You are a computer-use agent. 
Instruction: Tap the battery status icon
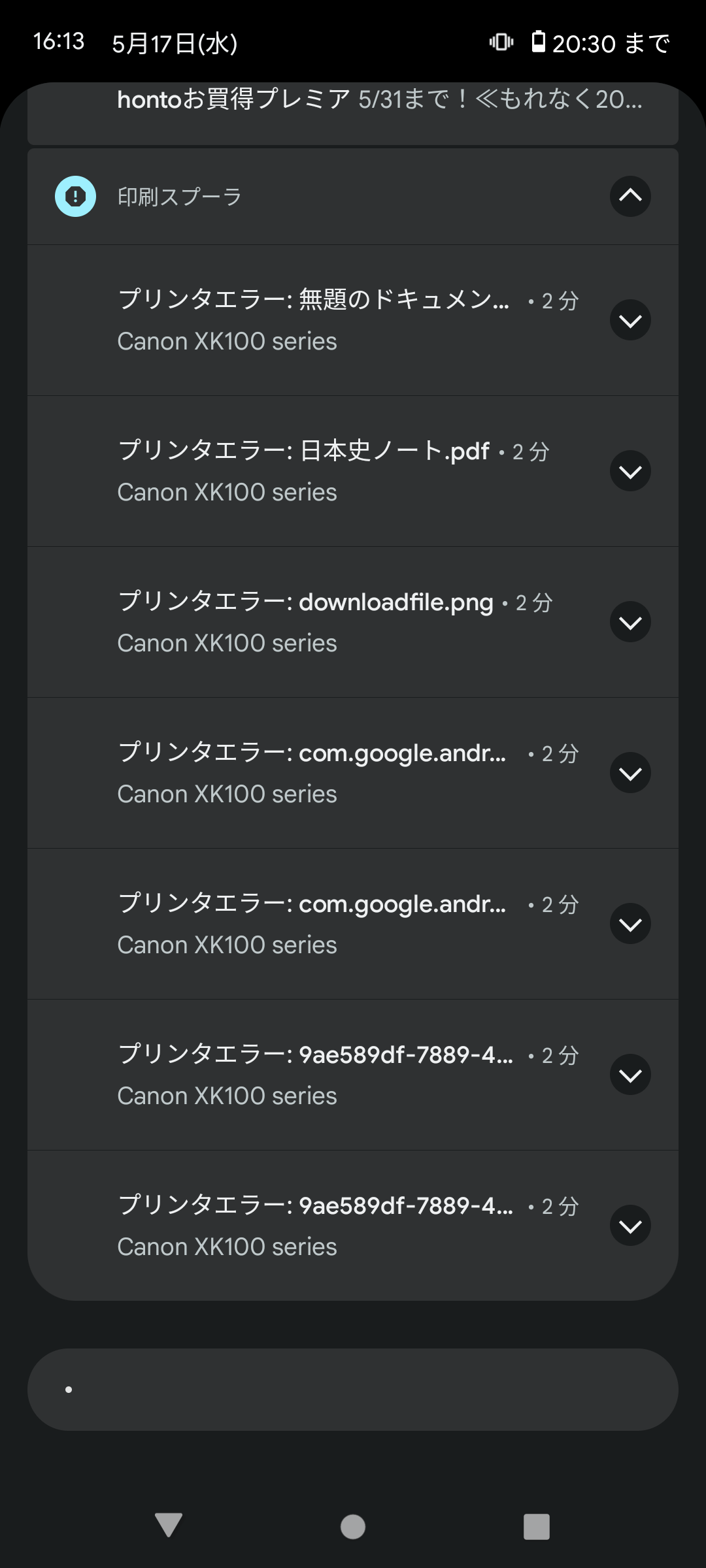pos(539,43)
